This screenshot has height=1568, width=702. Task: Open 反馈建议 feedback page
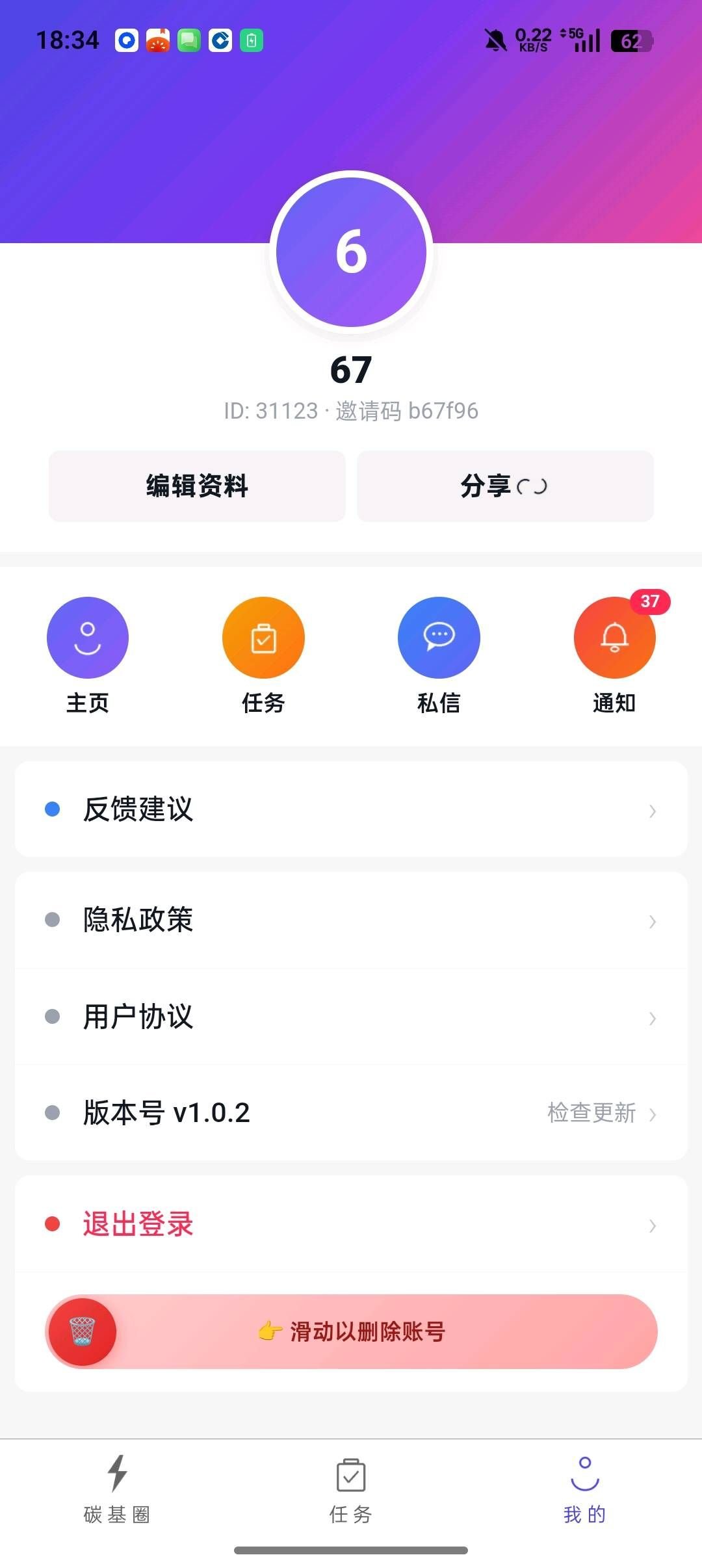pos(351,809)
